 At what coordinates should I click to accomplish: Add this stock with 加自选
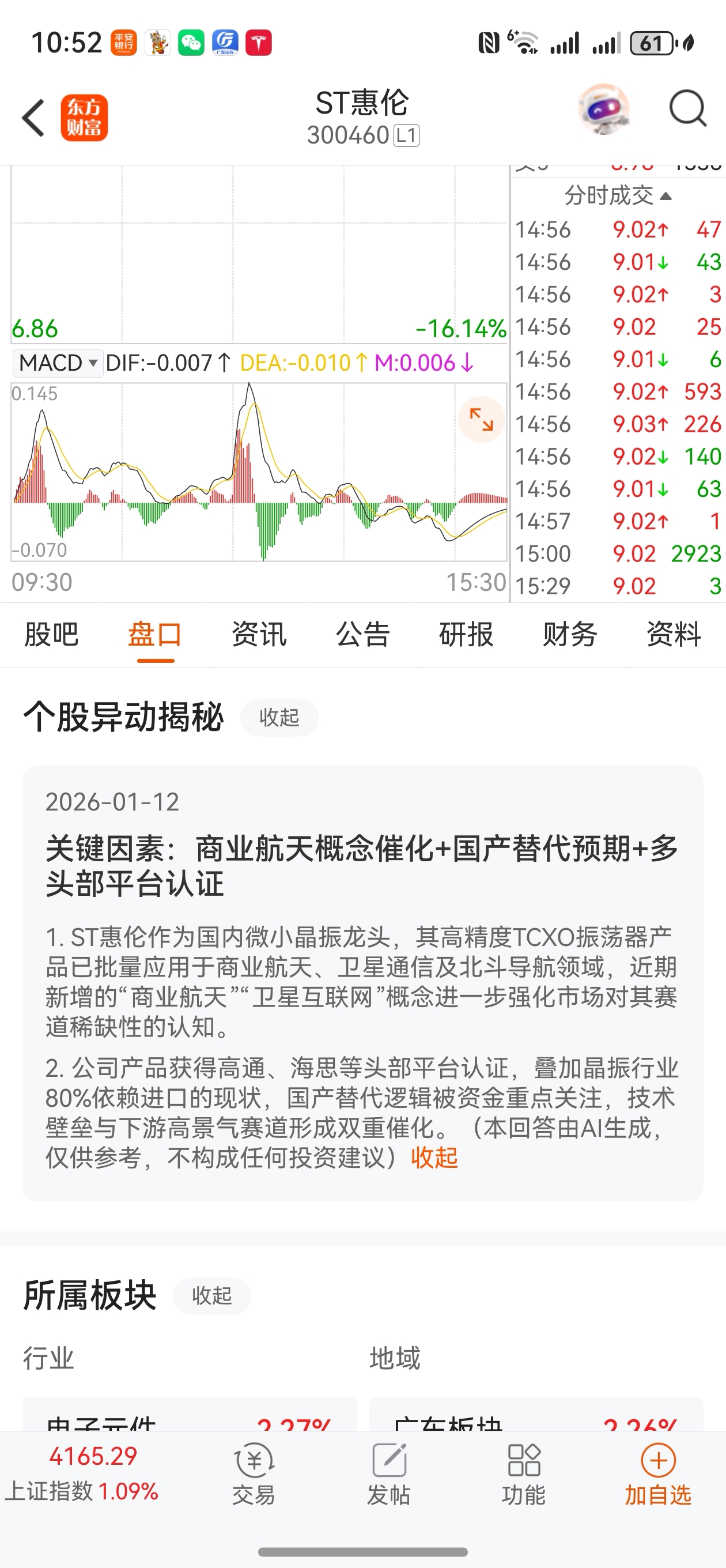coord(658,1473)
